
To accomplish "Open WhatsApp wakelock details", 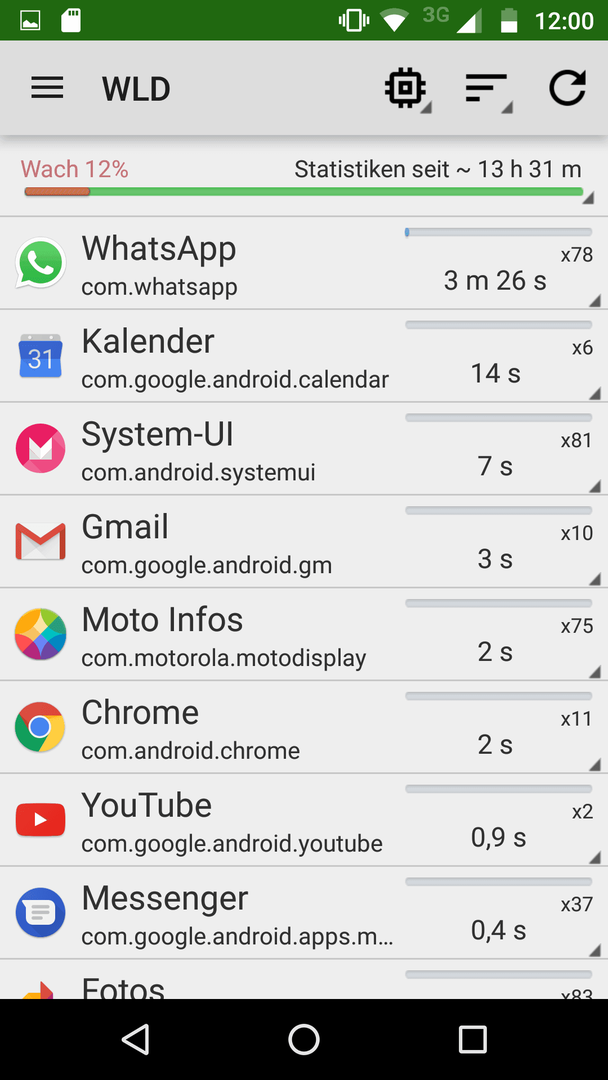I will (x=304, y=262).
